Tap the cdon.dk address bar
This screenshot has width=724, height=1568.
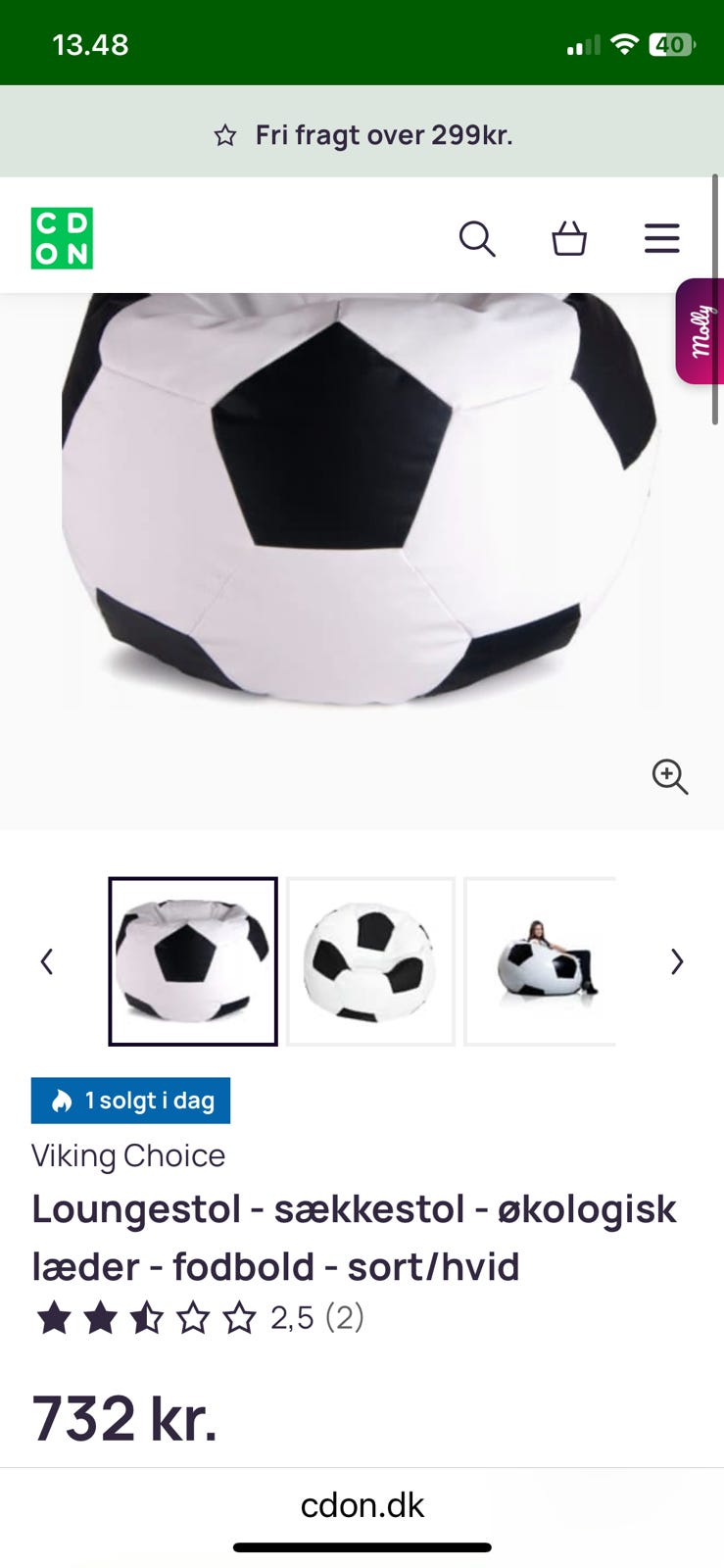(x=362, y=1505)
